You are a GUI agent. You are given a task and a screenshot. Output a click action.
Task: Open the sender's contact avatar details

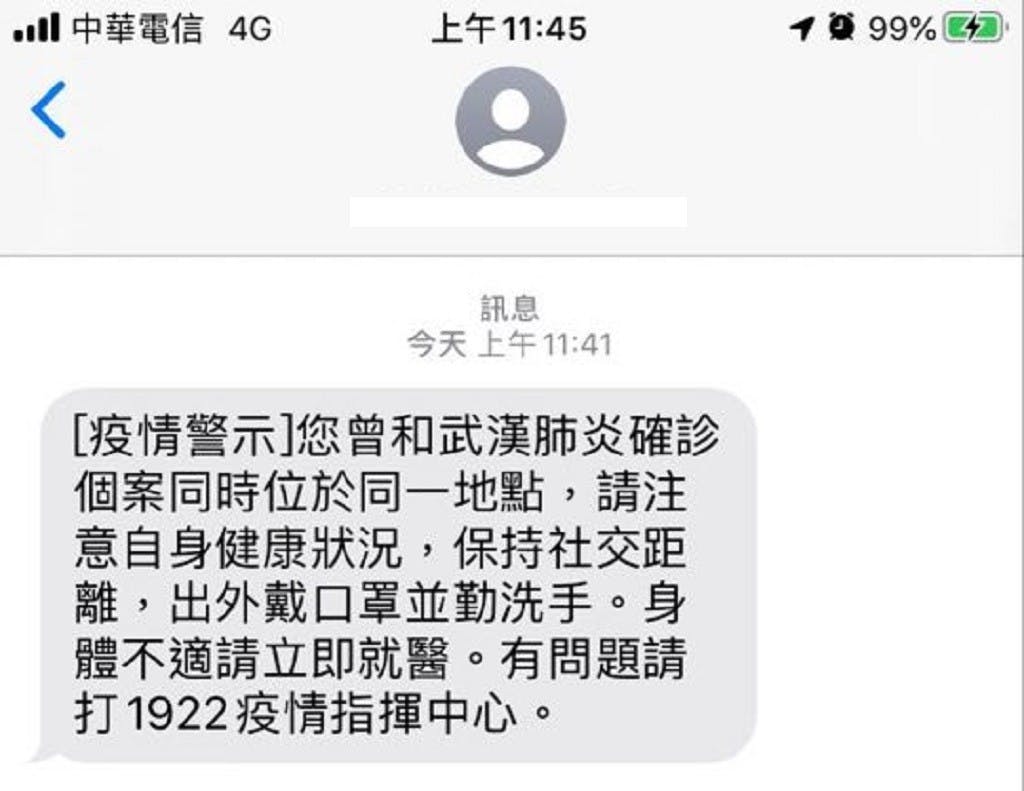point(510,122)
